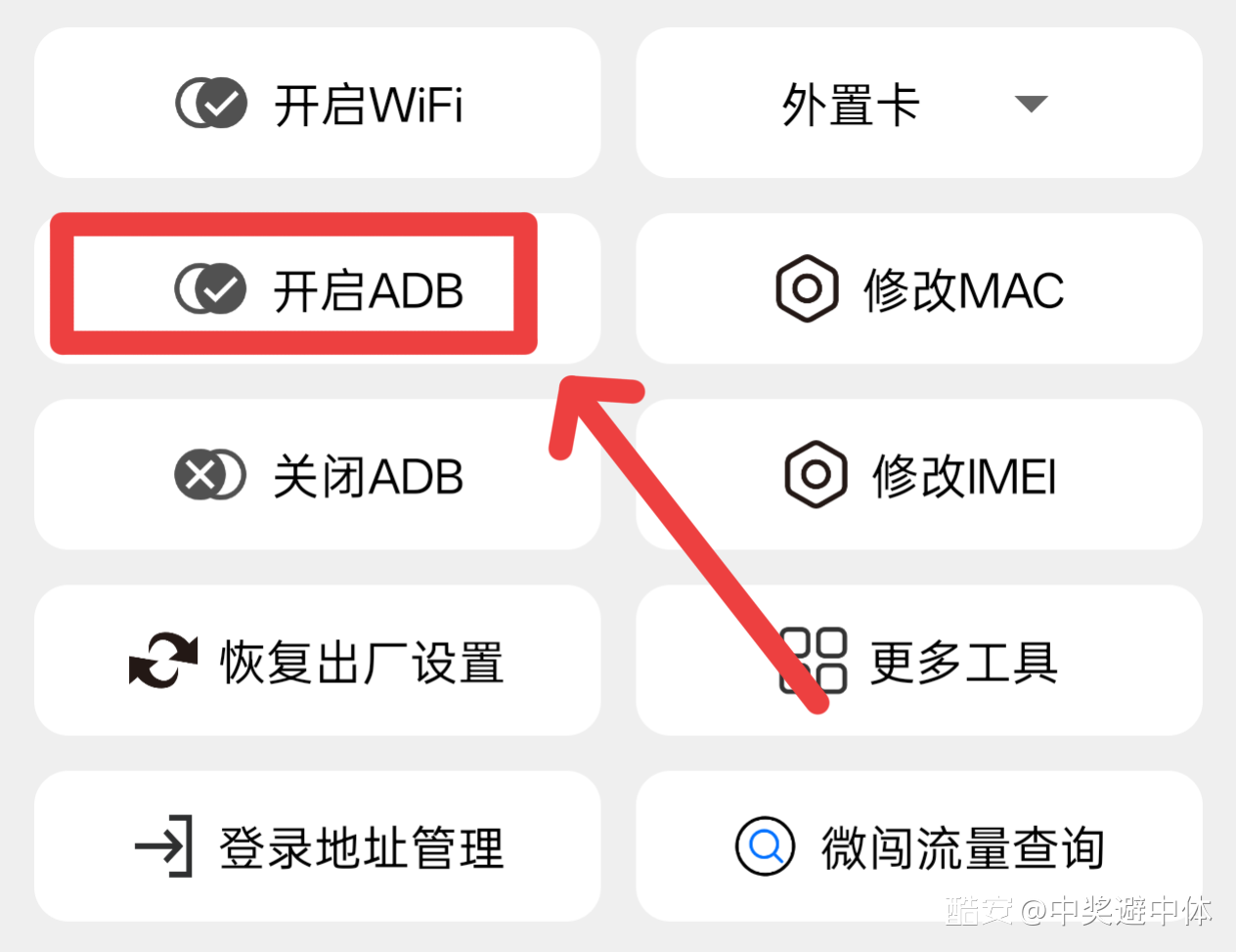
Task: Disable ADB via 关闭ADB
Action: (x=318, y=475)
